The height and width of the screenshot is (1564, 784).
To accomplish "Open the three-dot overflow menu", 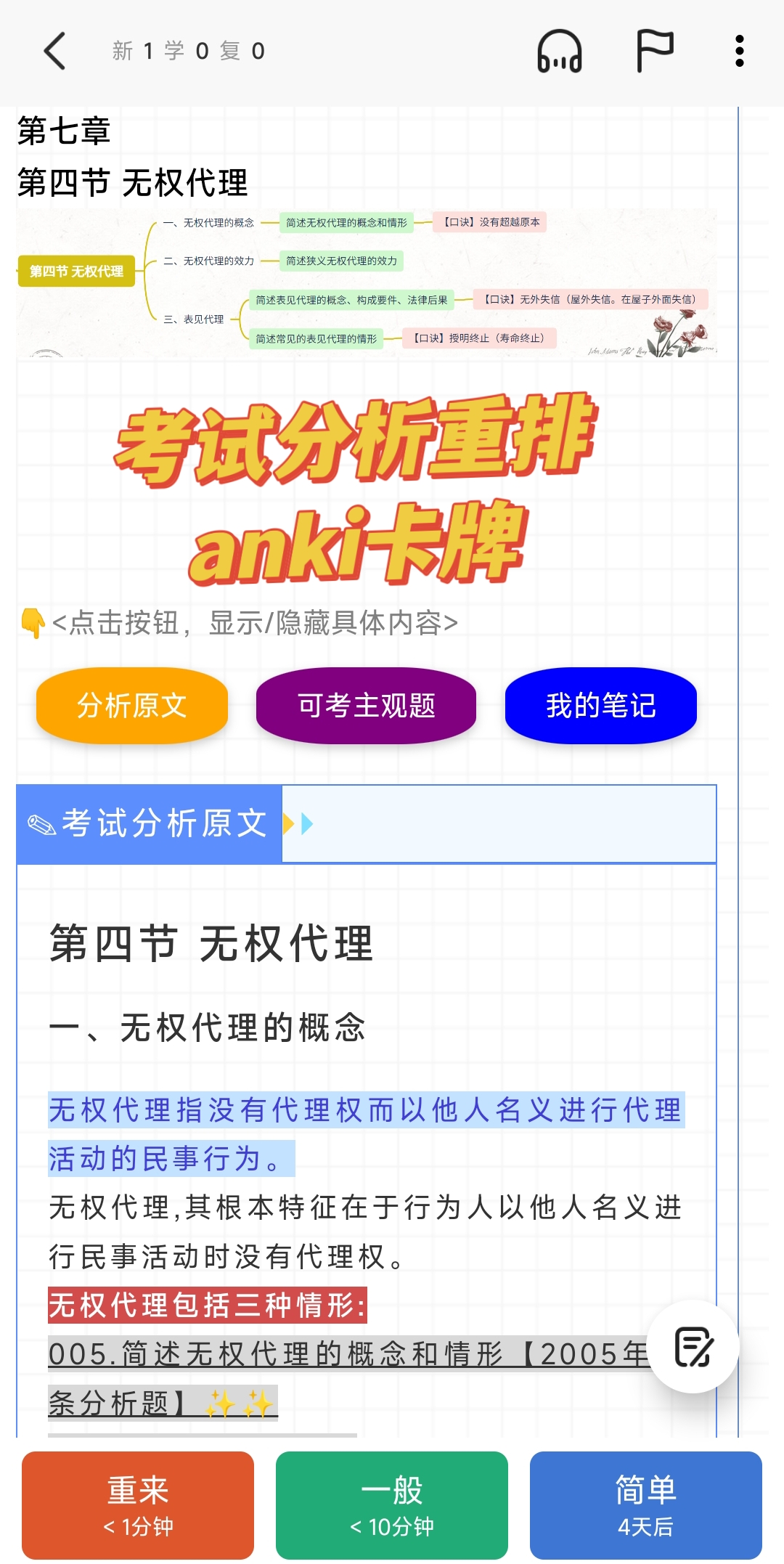I will tap(739, 51).
